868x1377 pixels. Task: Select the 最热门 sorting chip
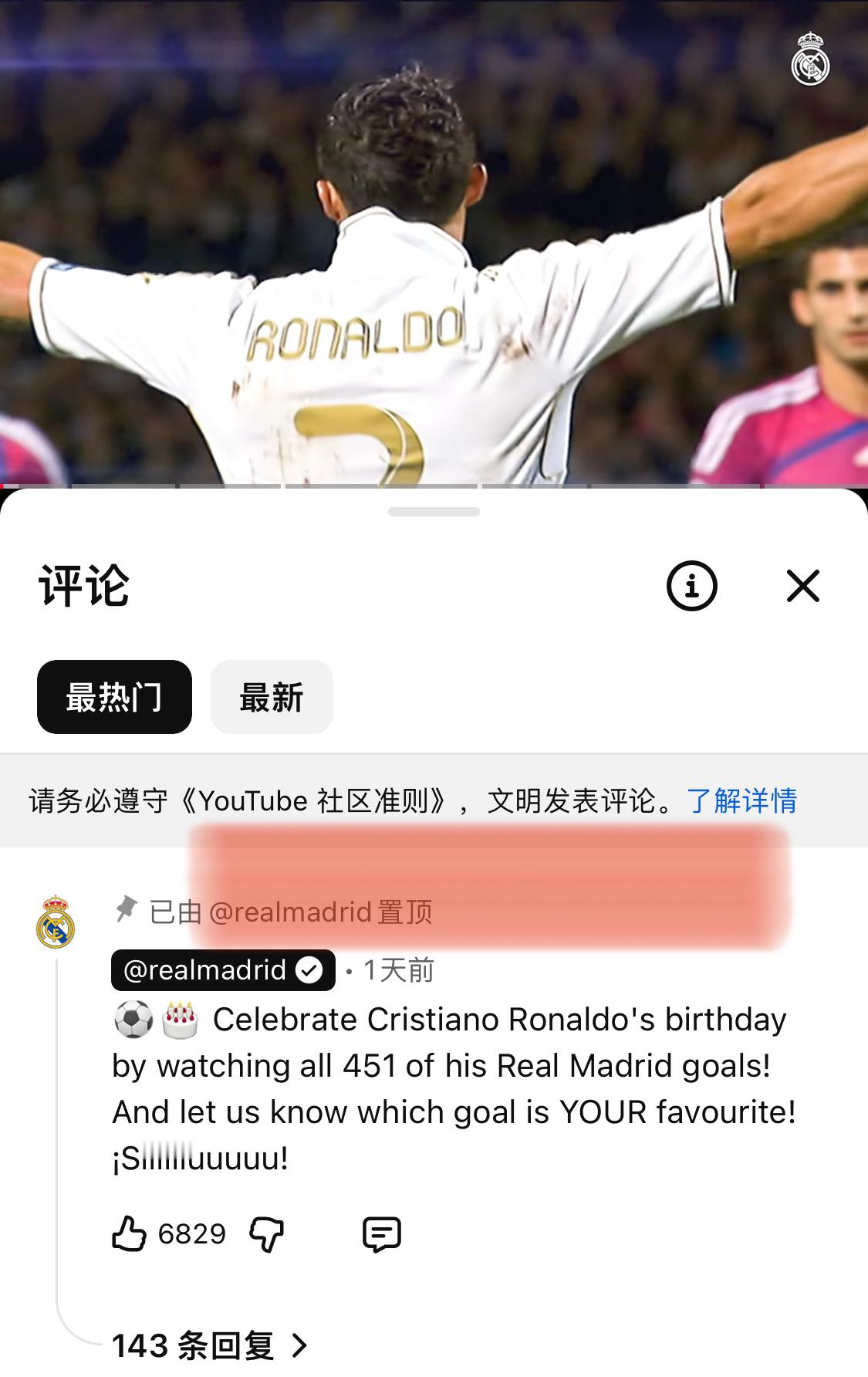click(113, 699)
